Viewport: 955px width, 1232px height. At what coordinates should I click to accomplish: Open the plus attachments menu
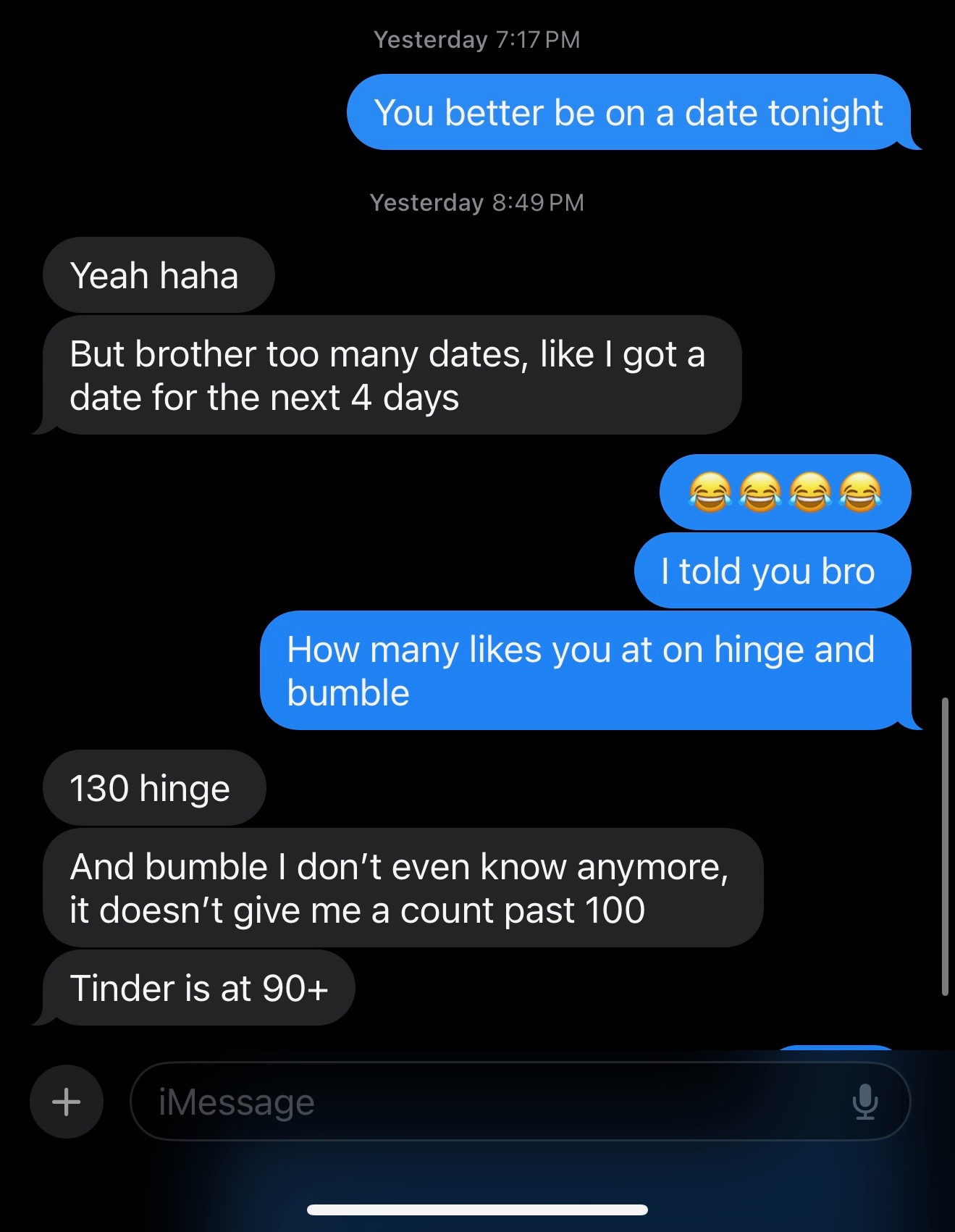[x=66, y=1102]
